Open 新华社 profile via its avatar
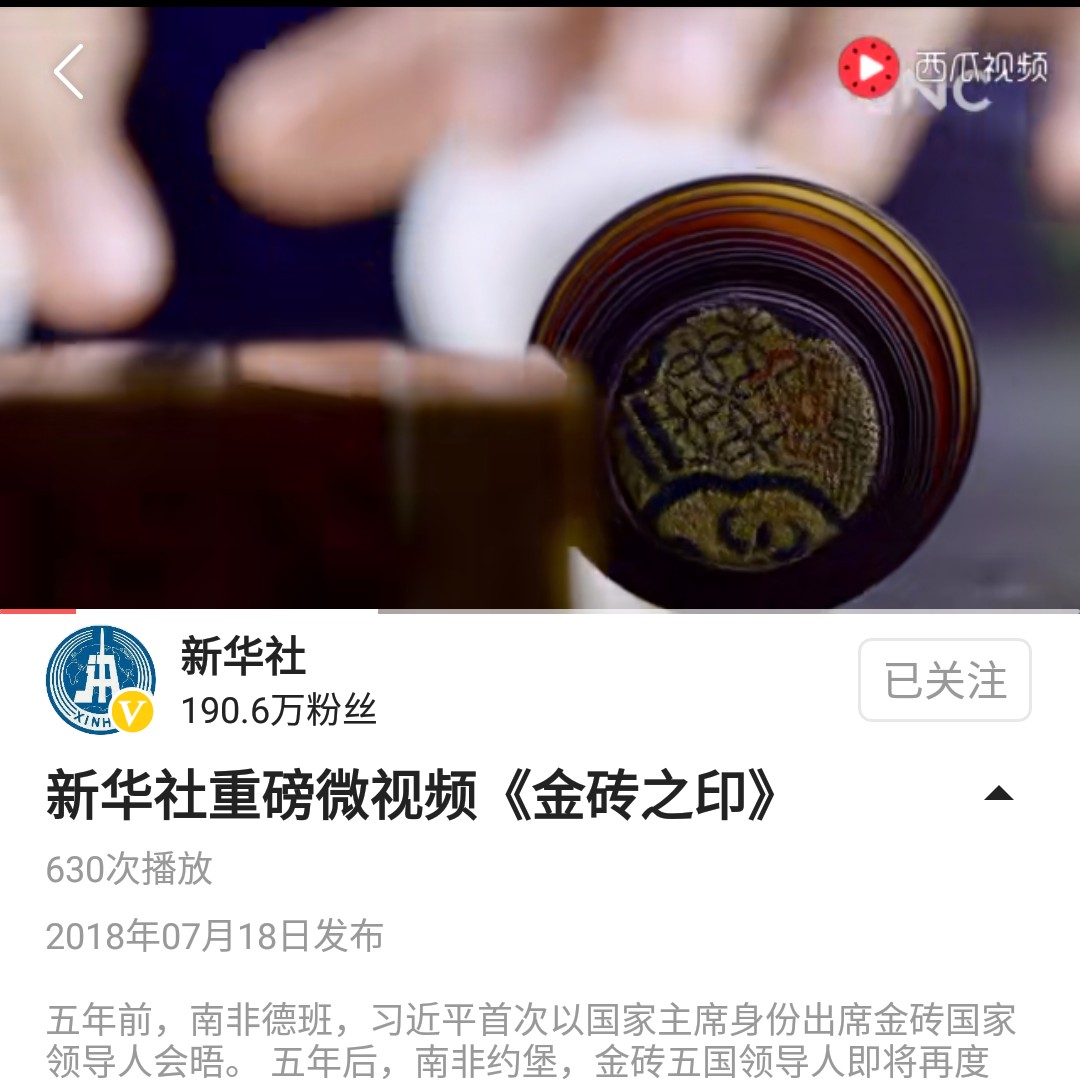This screenshot has height=1080, width=1080. pyautogui.click(x=101, y=680)
